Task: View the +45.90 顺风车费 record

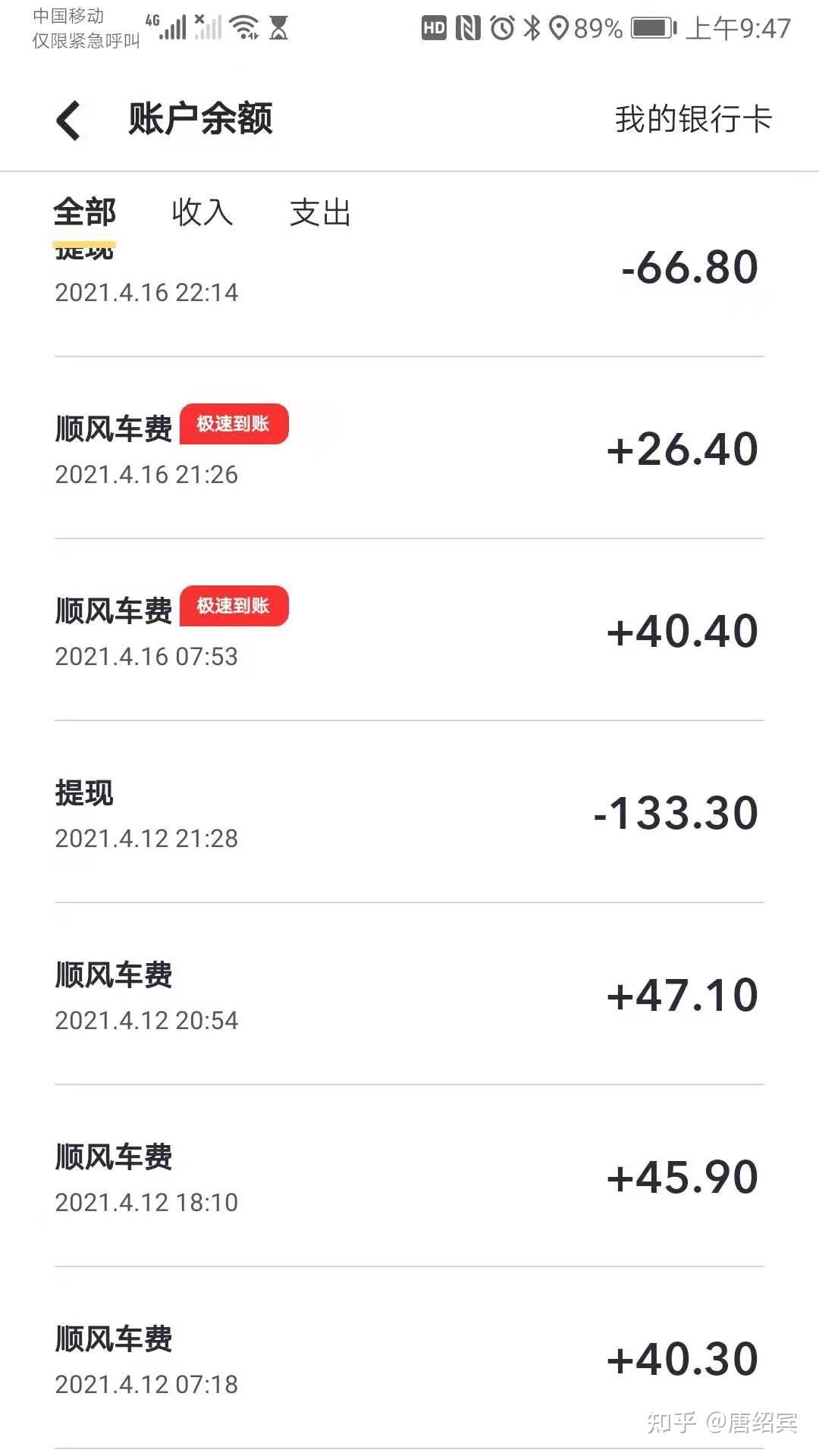Action: coord(409,1176)
